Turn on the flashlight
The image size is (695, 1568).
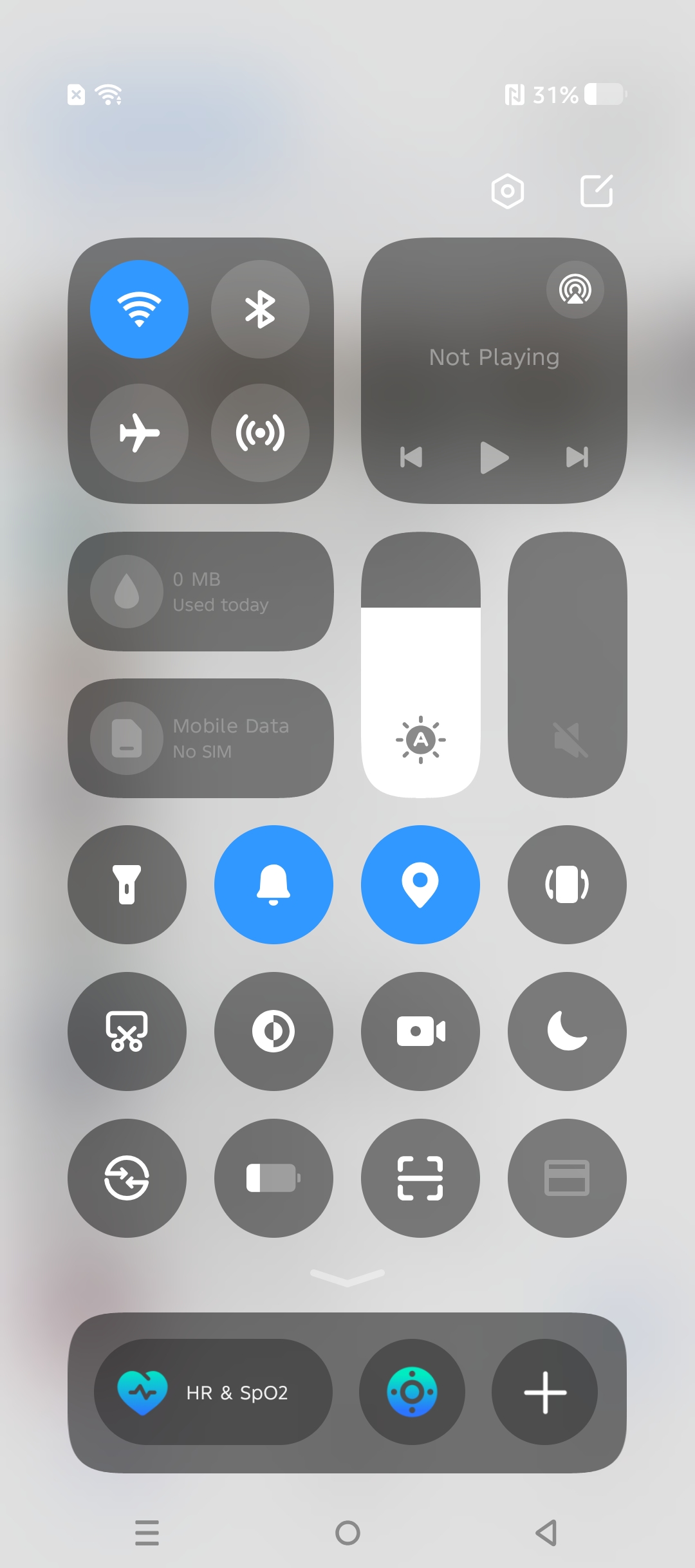pyautogui.click(x=127, y=884)
